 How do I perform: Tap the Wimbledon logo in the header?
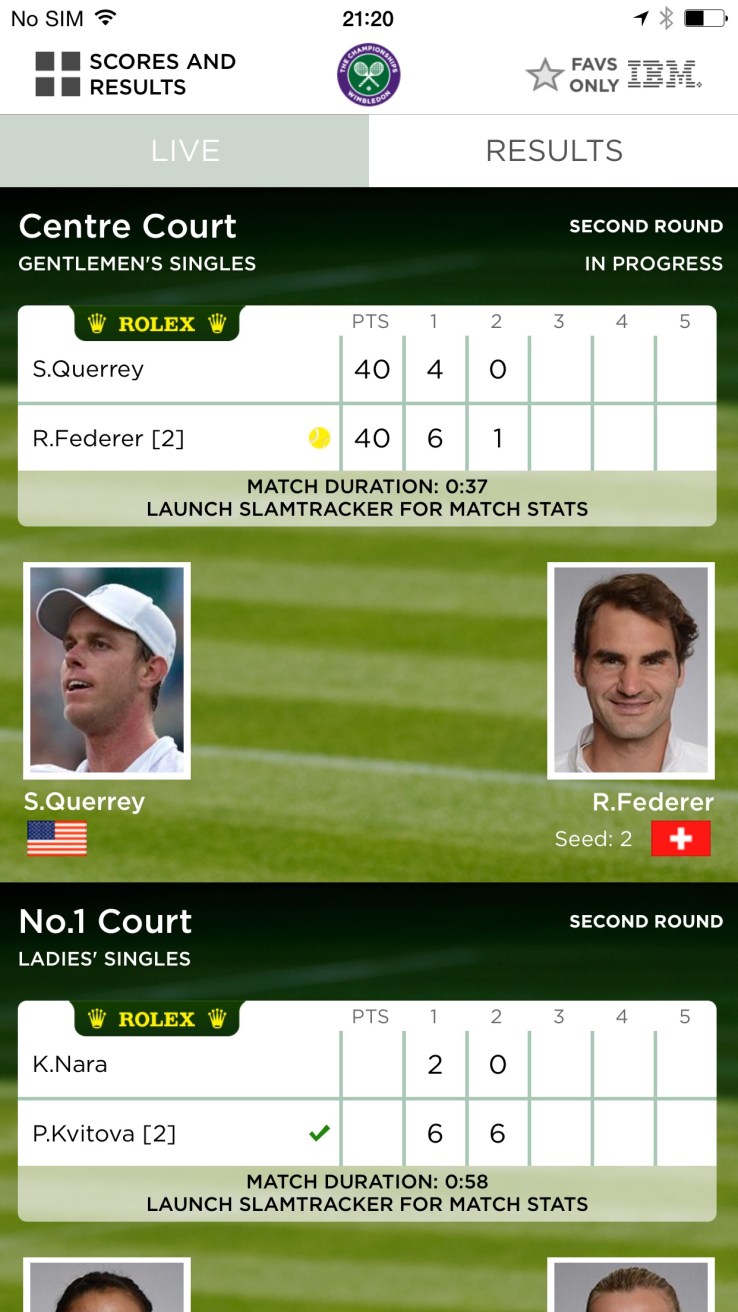point(368,74)
